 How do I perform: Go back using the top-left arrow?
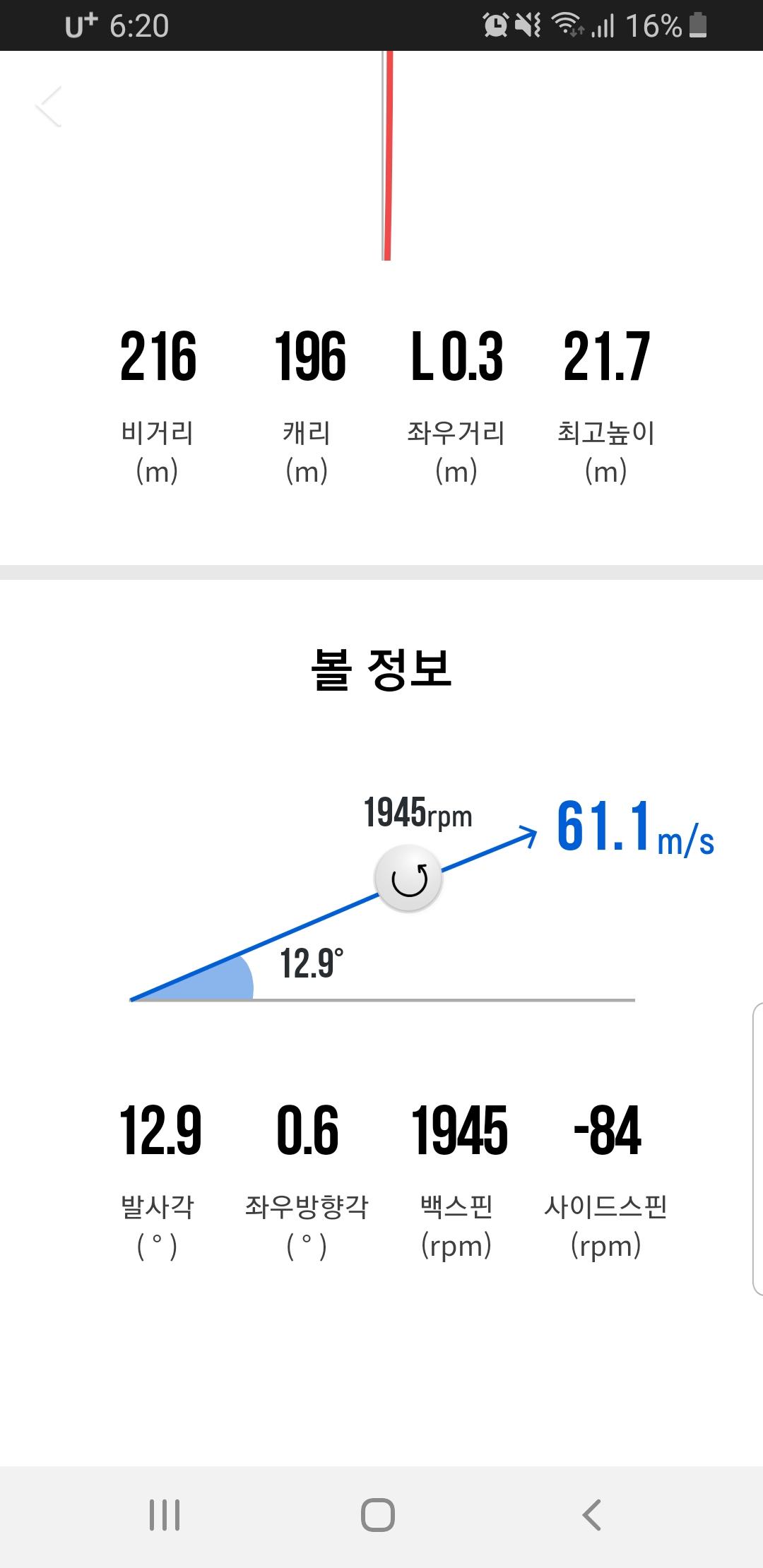coord(49,107)
